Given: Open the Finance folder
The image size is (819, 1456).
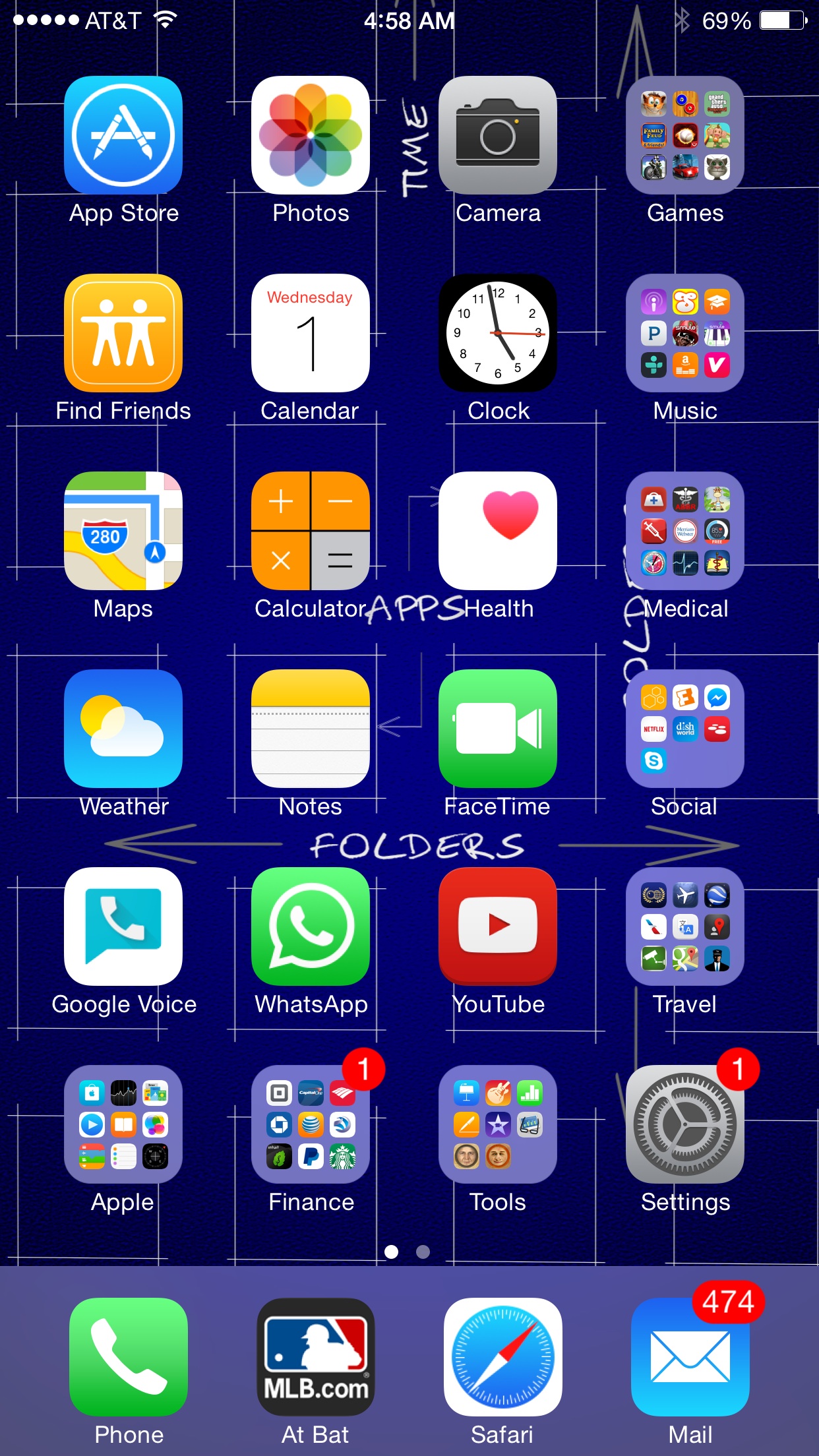Looking at the screenshot, I should tap(311, 1124).
